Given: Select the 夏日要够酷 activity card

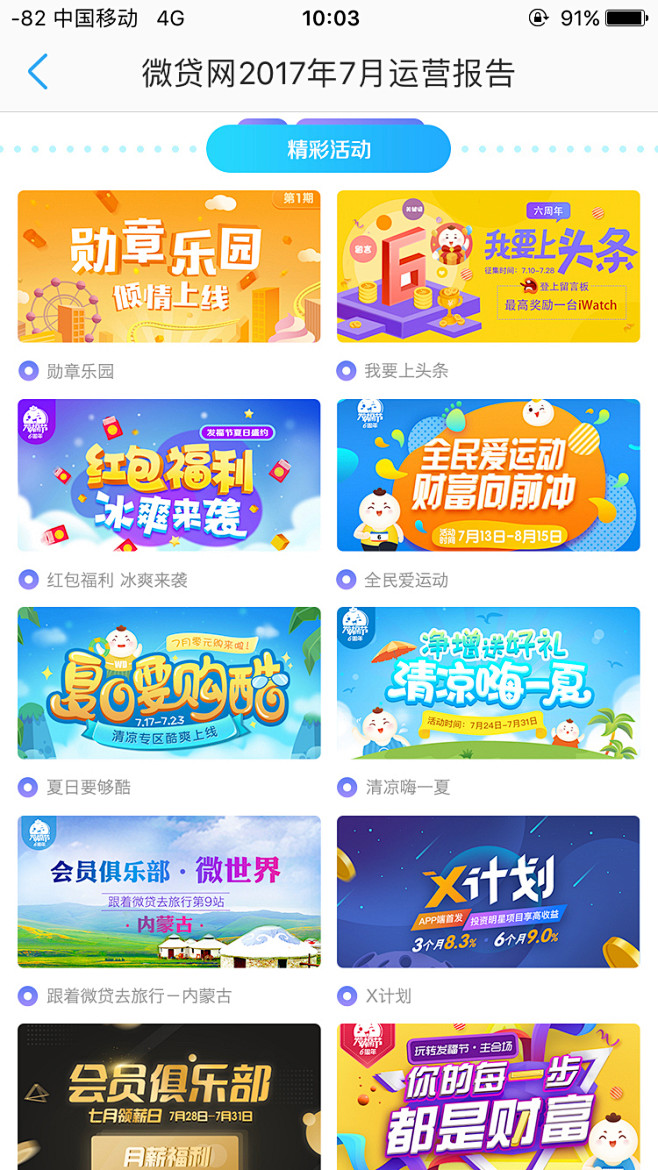Looking at the screenshot, I should coord(169,683).
